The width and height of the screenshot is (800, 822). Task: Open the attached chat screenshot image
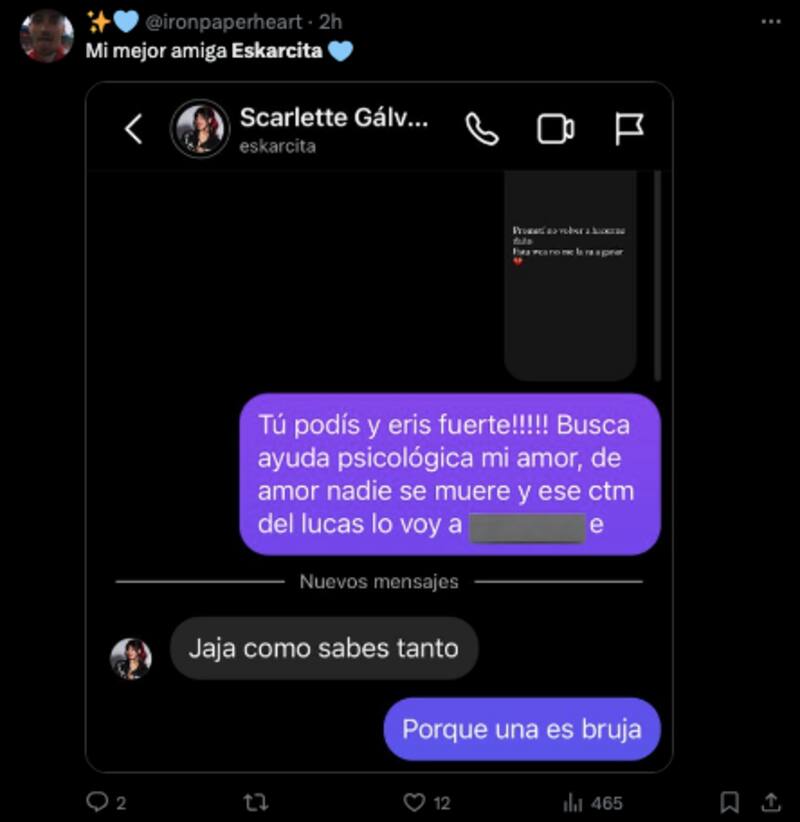378,427
